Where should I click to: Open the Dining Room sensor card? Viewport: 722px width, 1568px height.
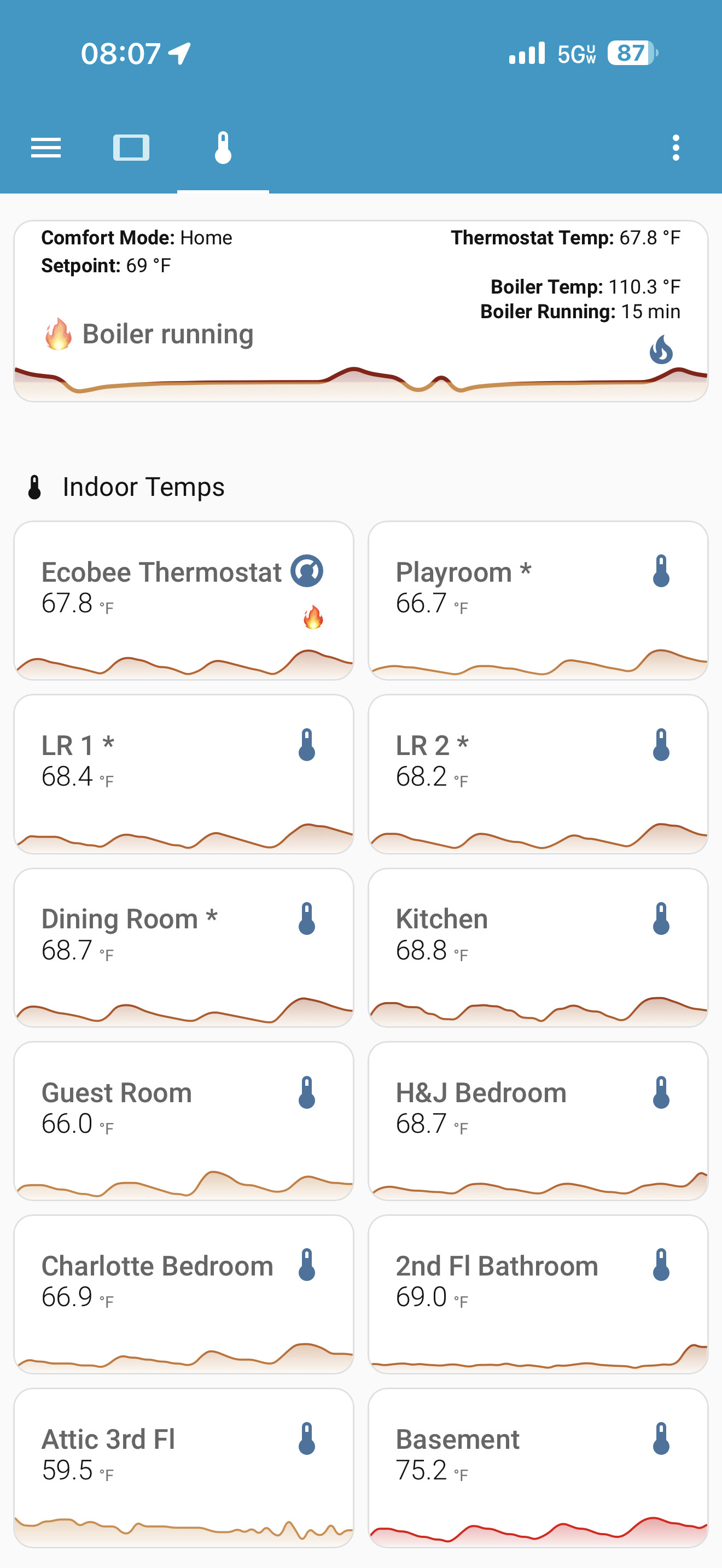[x=183, y=947]
